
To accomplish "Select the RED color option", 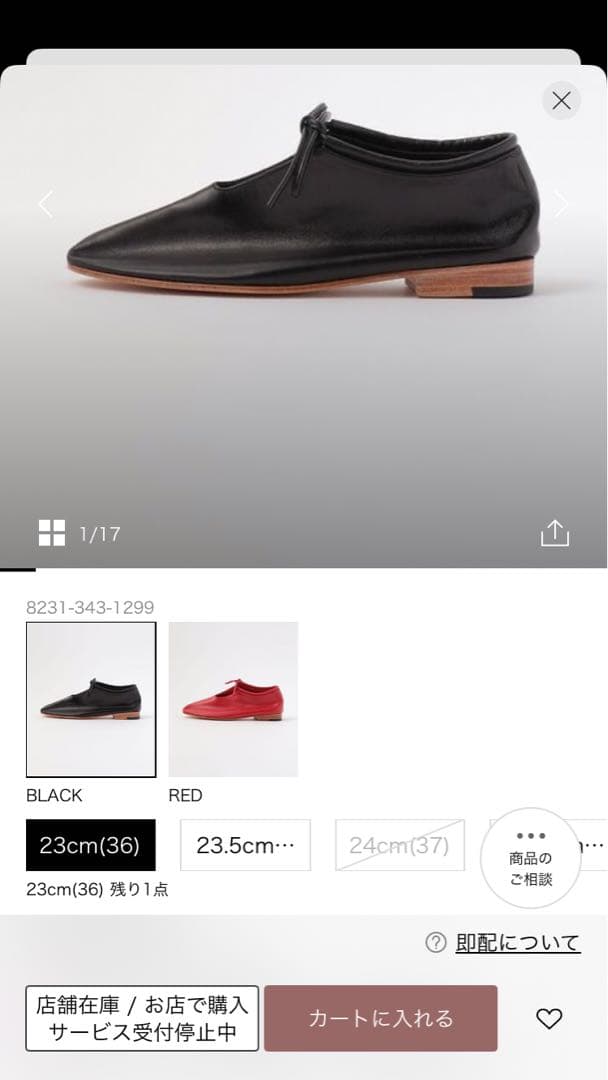I will [x=233, y=699].
